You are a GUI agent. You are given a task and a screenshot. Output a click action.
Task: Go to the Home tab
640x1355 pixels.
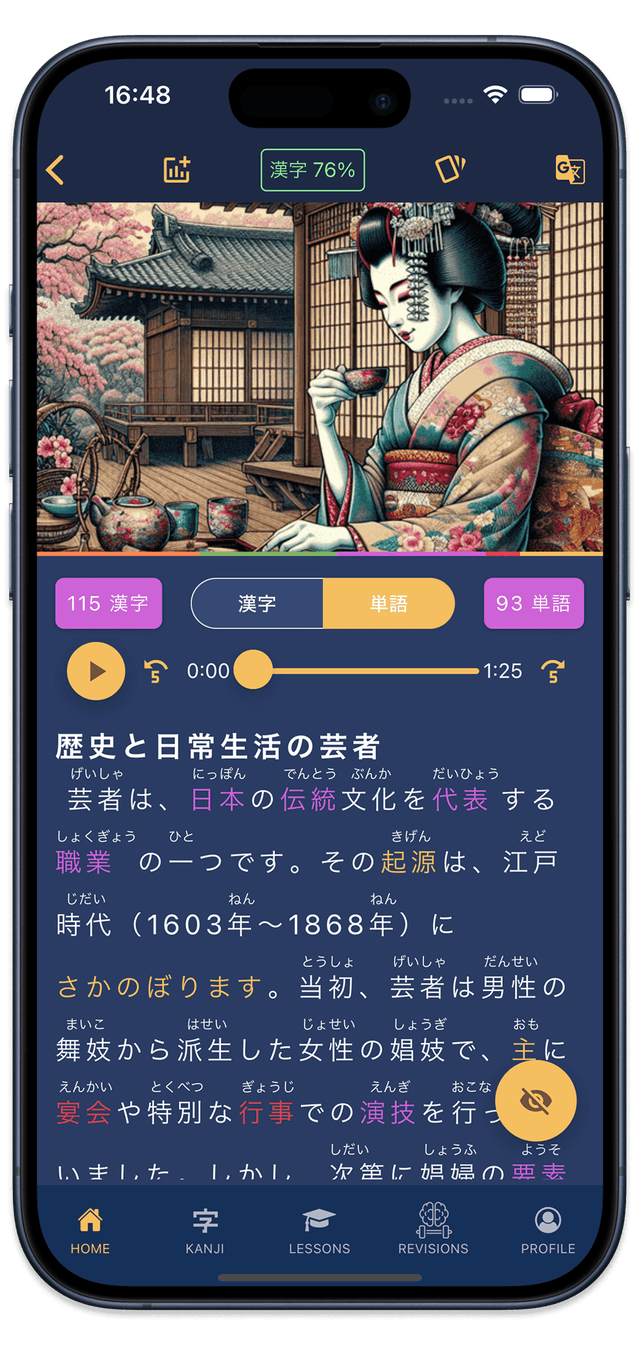click(x=90, y=1230)
